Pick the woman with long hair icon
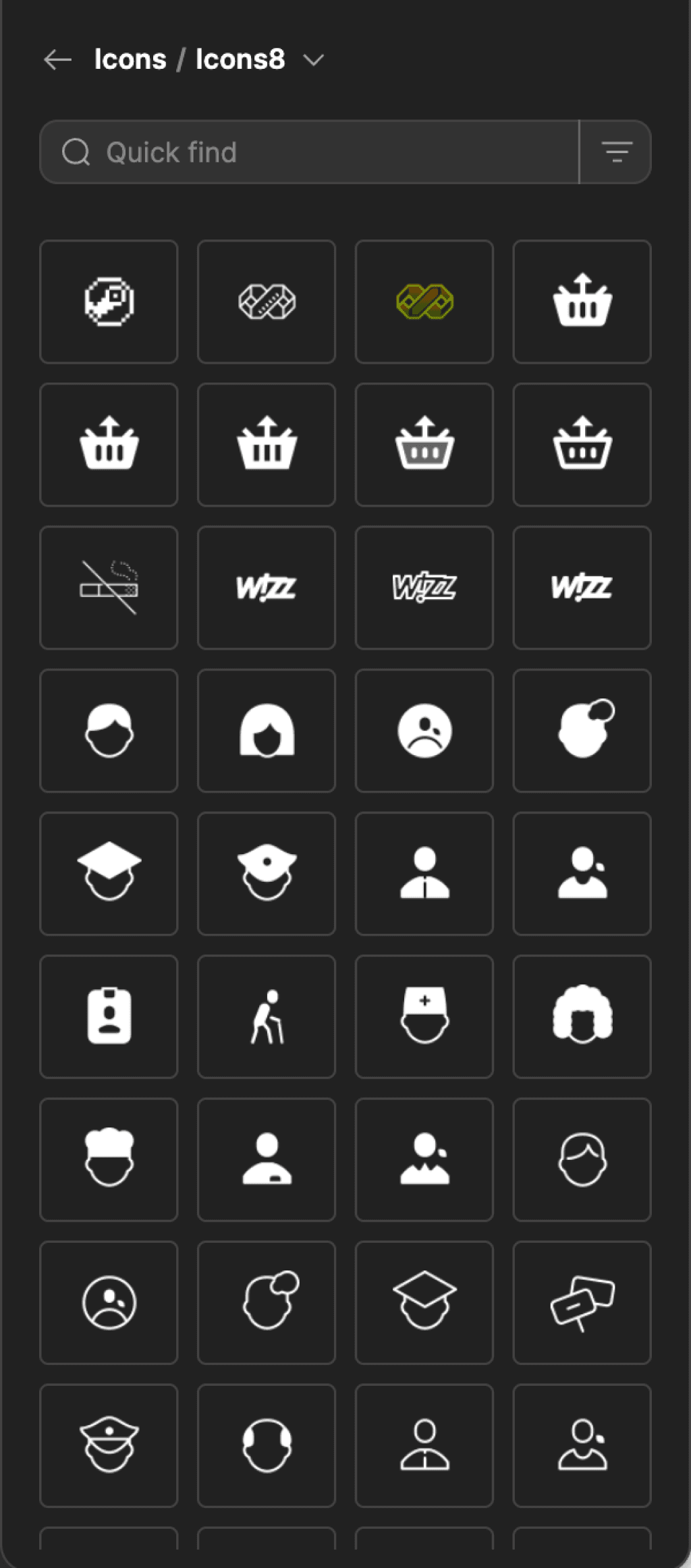The image size is (691, 1568). pos(267,731)
